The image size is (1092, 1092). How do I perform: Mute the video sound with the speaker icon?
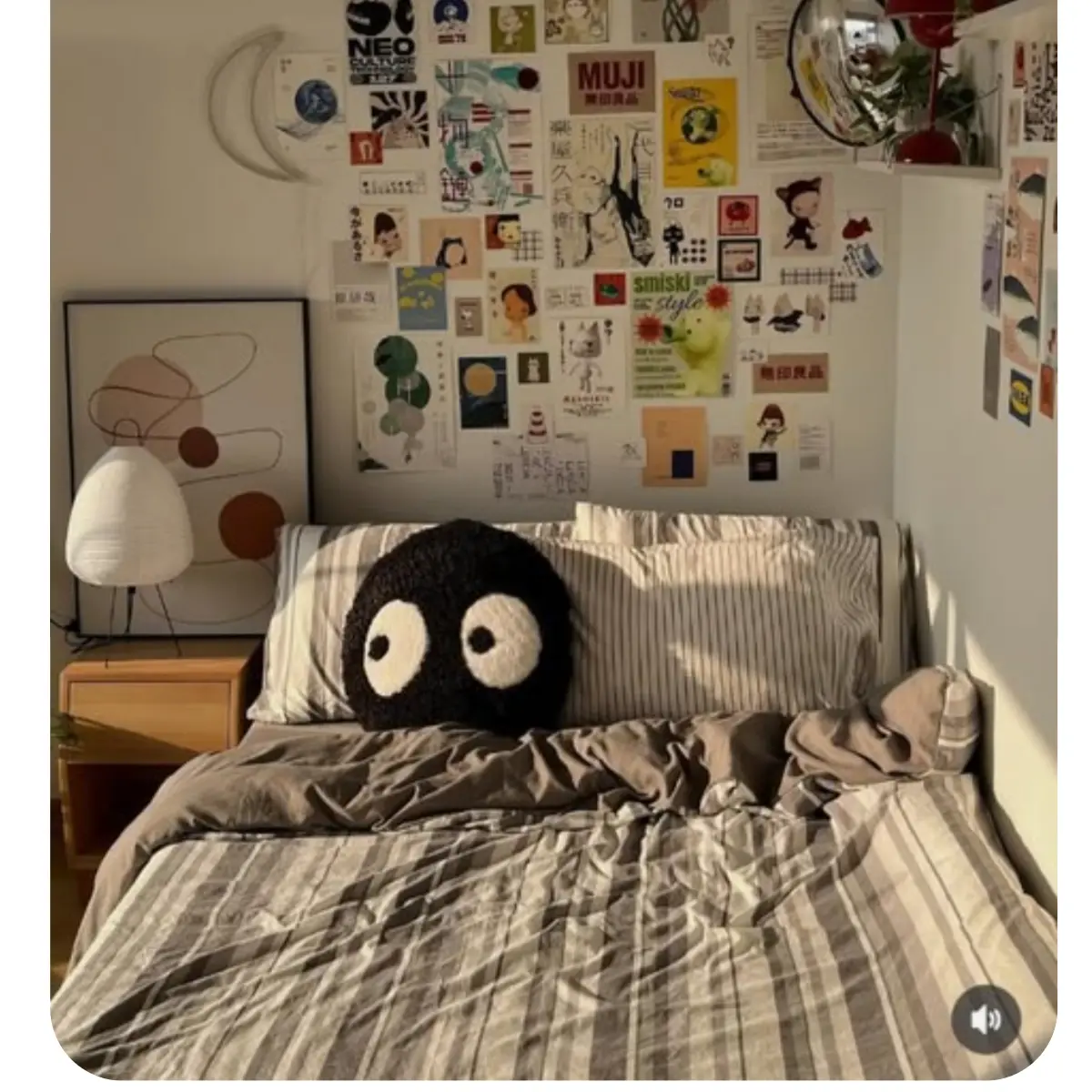coord(987,1020)
